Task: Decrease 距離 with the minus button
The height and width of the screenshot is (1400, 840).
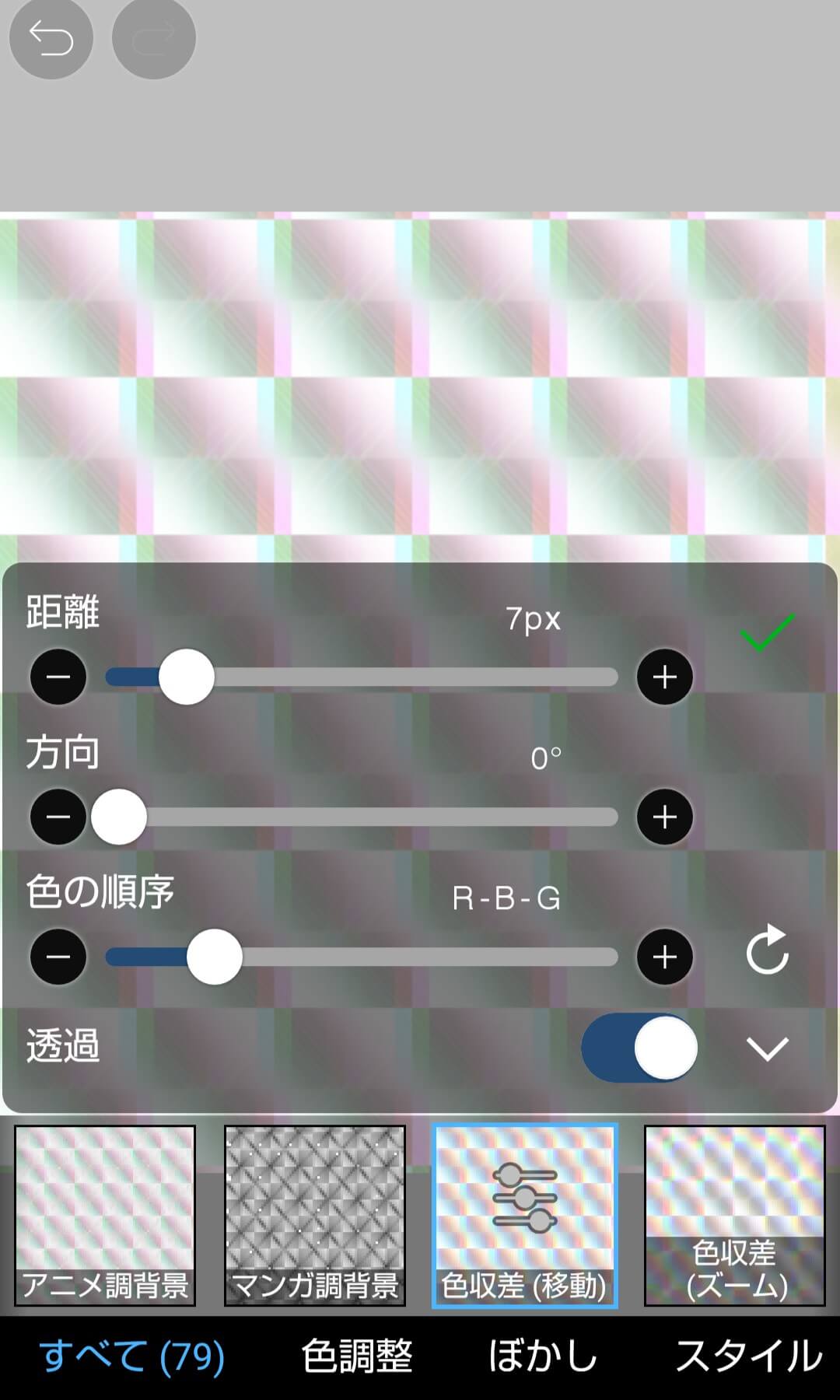Action: (x=58, y=677)
